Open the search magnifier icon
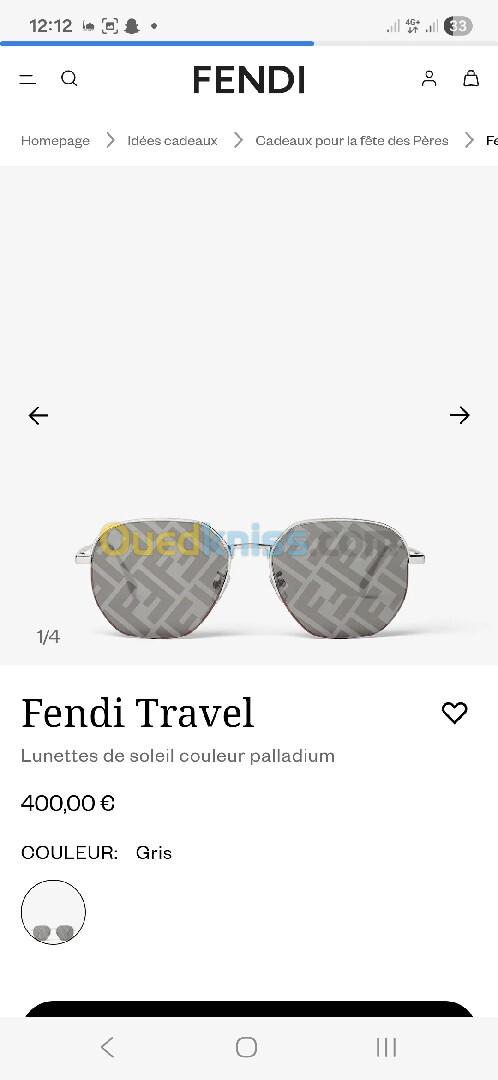The image size is (498, 1080). coord(69,79)
